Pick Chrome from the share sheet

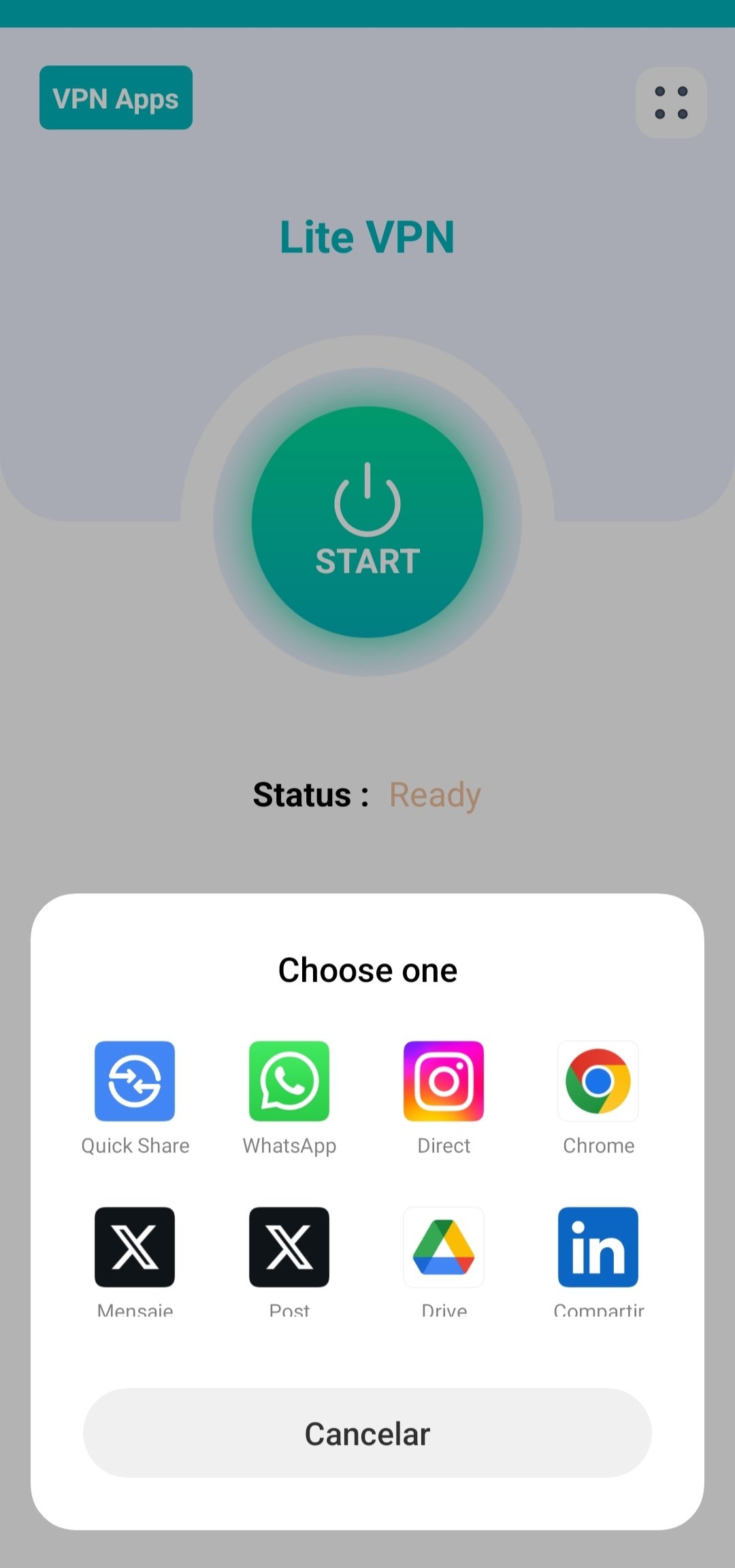point(598,1082)
